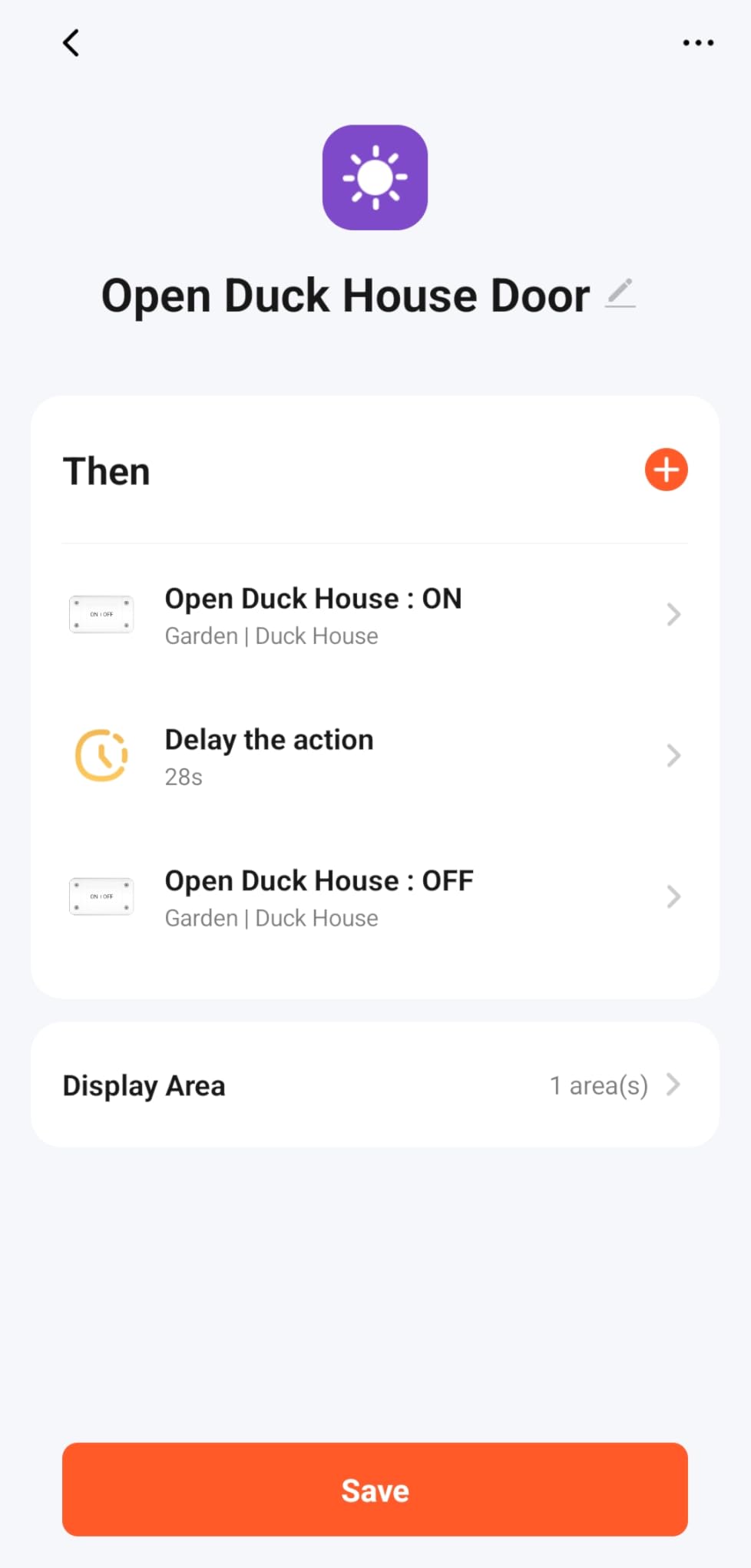
Task: Tap the back arrow icon
Action: [71, 43]
